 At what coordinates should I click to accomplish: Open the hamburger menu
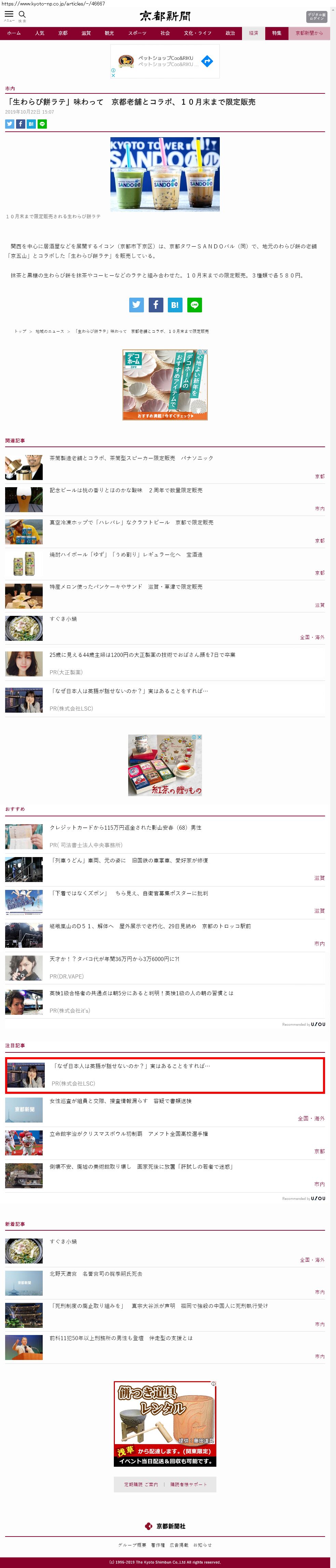pos(9,15)
